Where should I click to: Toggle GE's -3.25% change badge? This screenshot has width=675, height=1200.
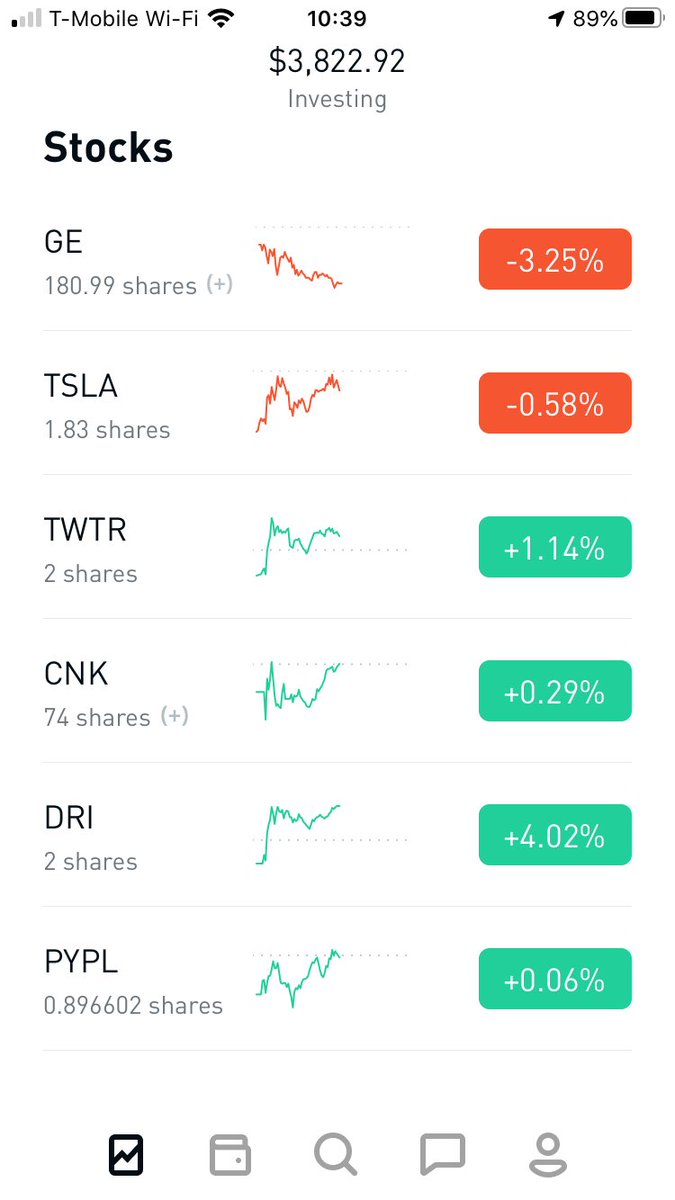pyautogui.click(x=555, y=260)
